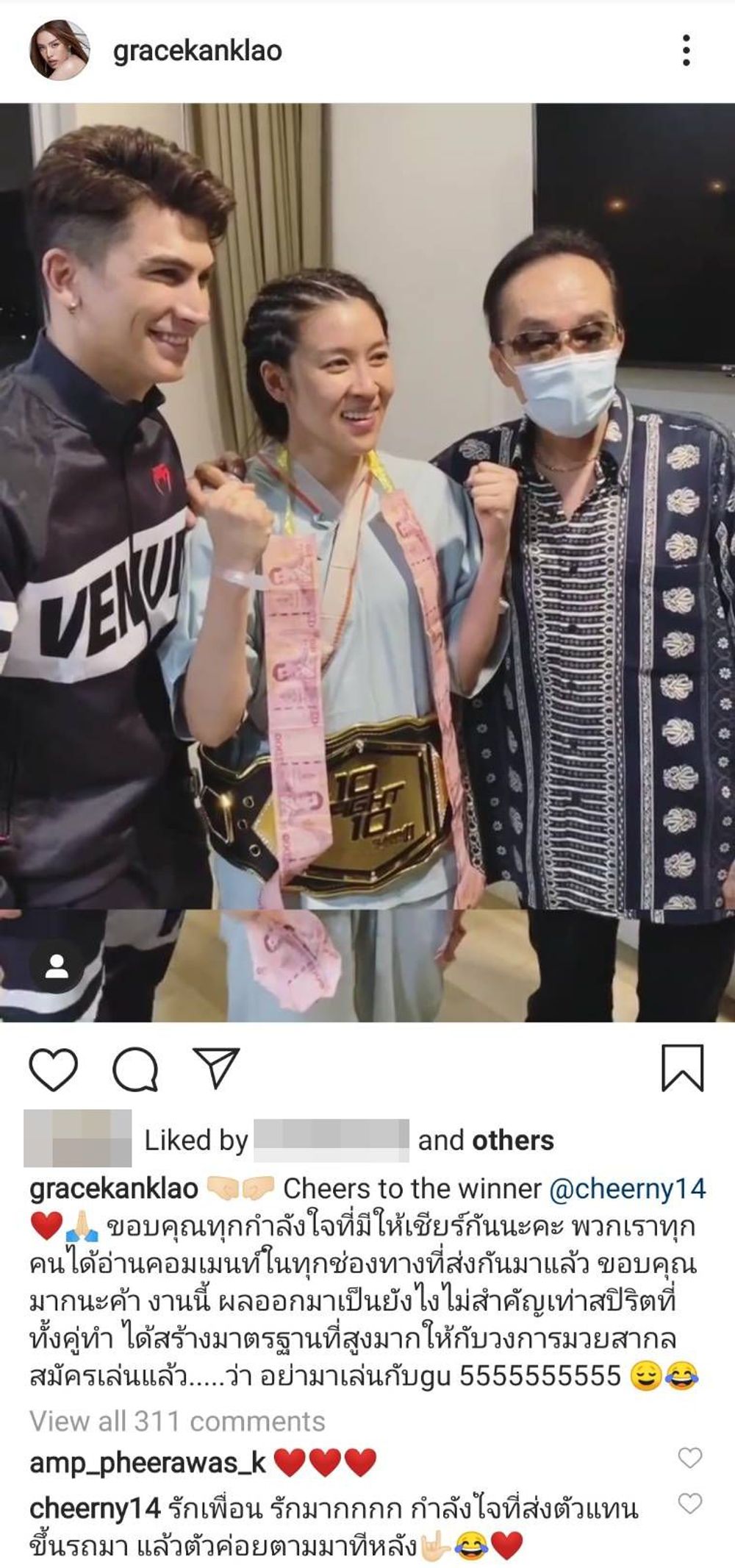Like amp_pheerawas_k's comment
The image size is (735, 1568).
pos(689,1458)
